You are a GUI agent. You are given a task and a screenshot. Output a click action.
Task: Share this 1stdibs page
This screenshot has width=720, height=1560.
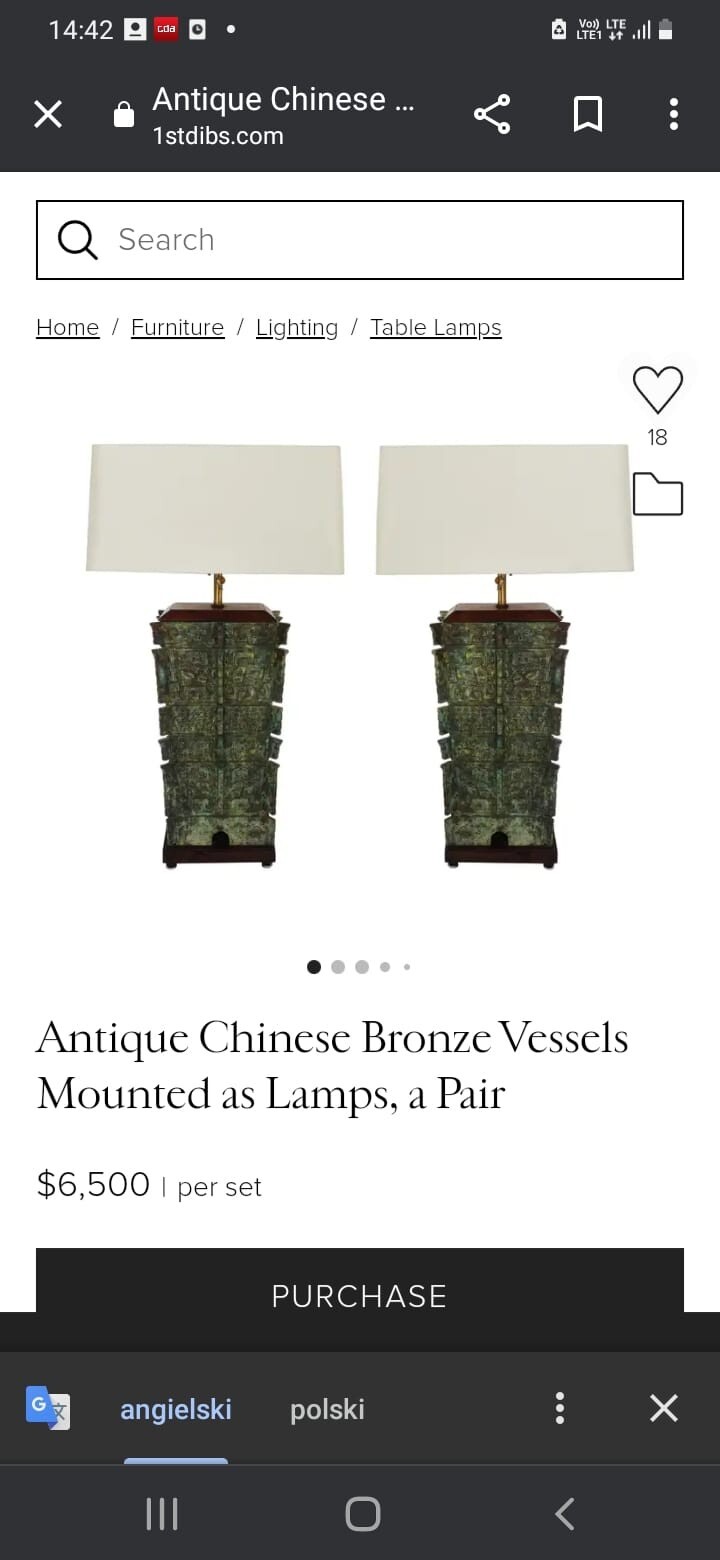(491, 115)
